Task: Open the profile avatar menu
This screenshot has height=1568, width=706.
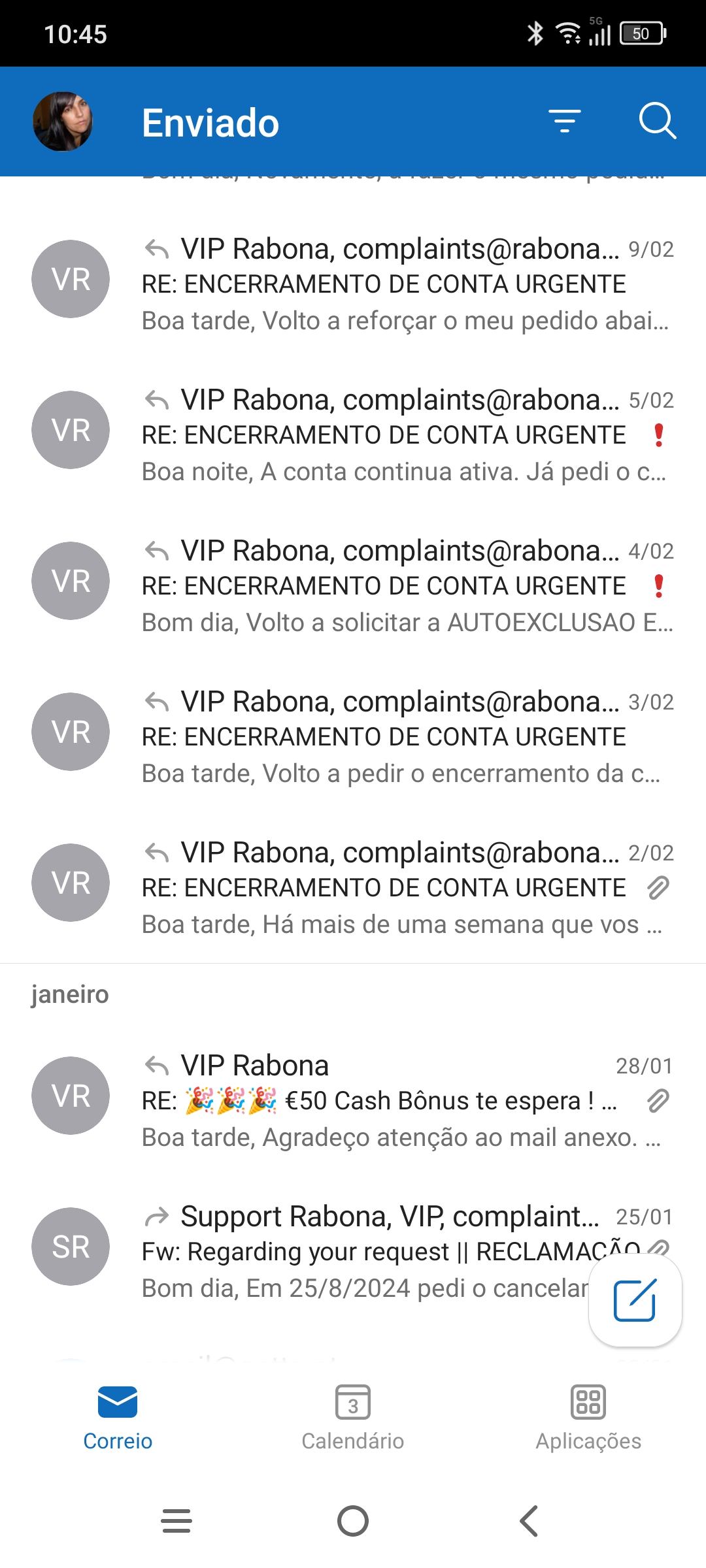Action: click(63, 122)
